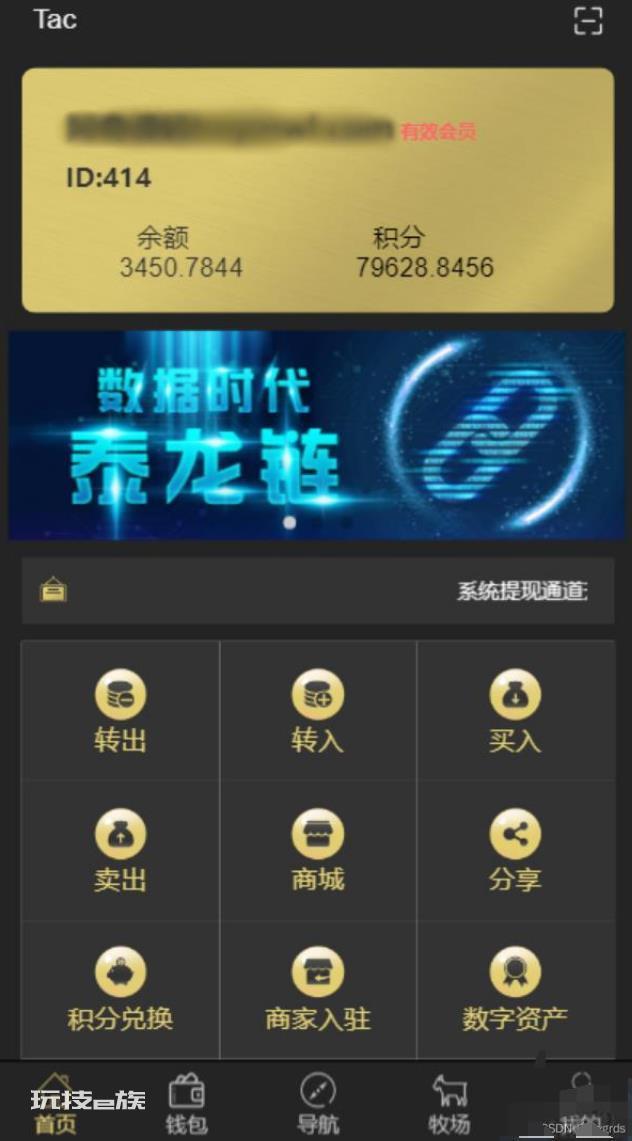The image size is (632, 1141).
Task: Open 转入 transfer in
Action: coord(318,710)
